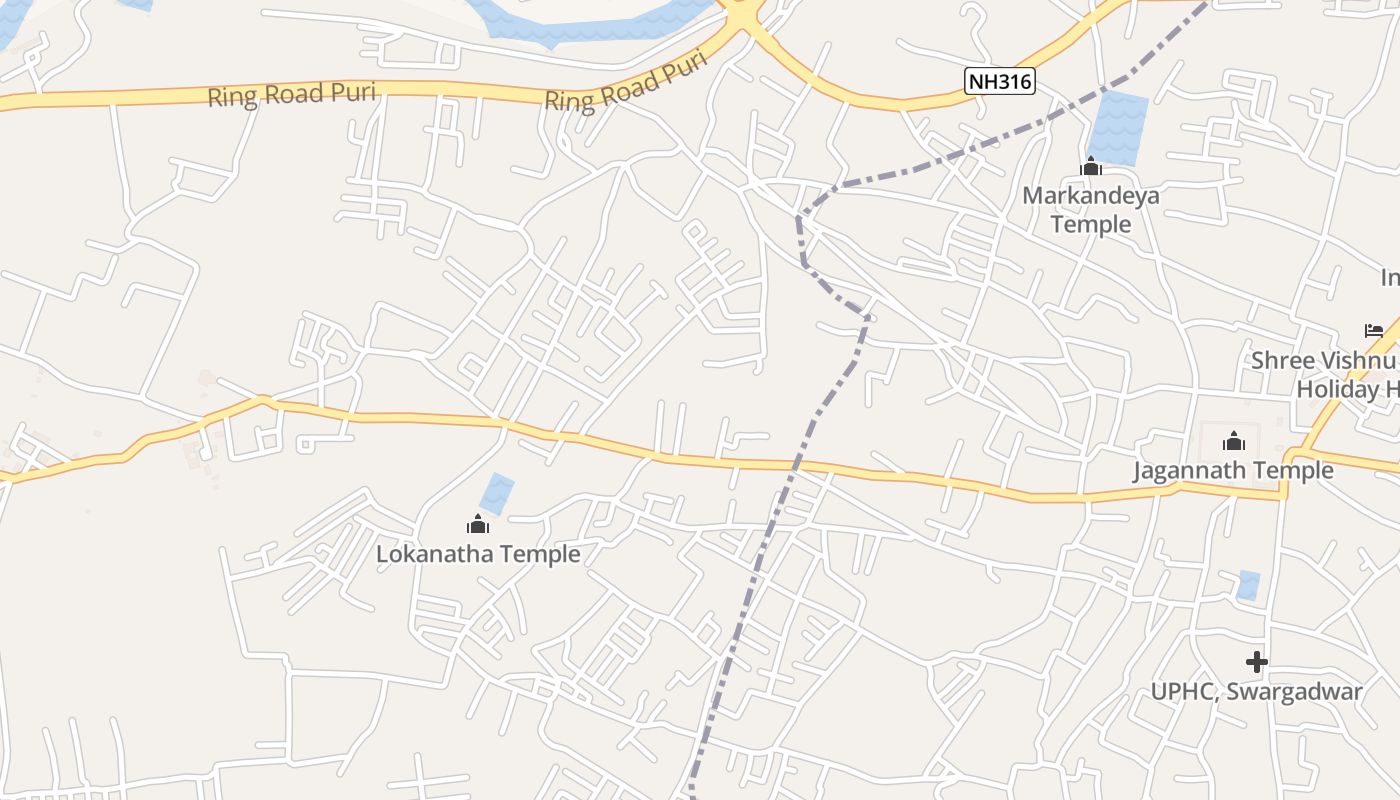Select the Markandeya Temple marker
This screenshot has width=1400, height=800.
1090,166
